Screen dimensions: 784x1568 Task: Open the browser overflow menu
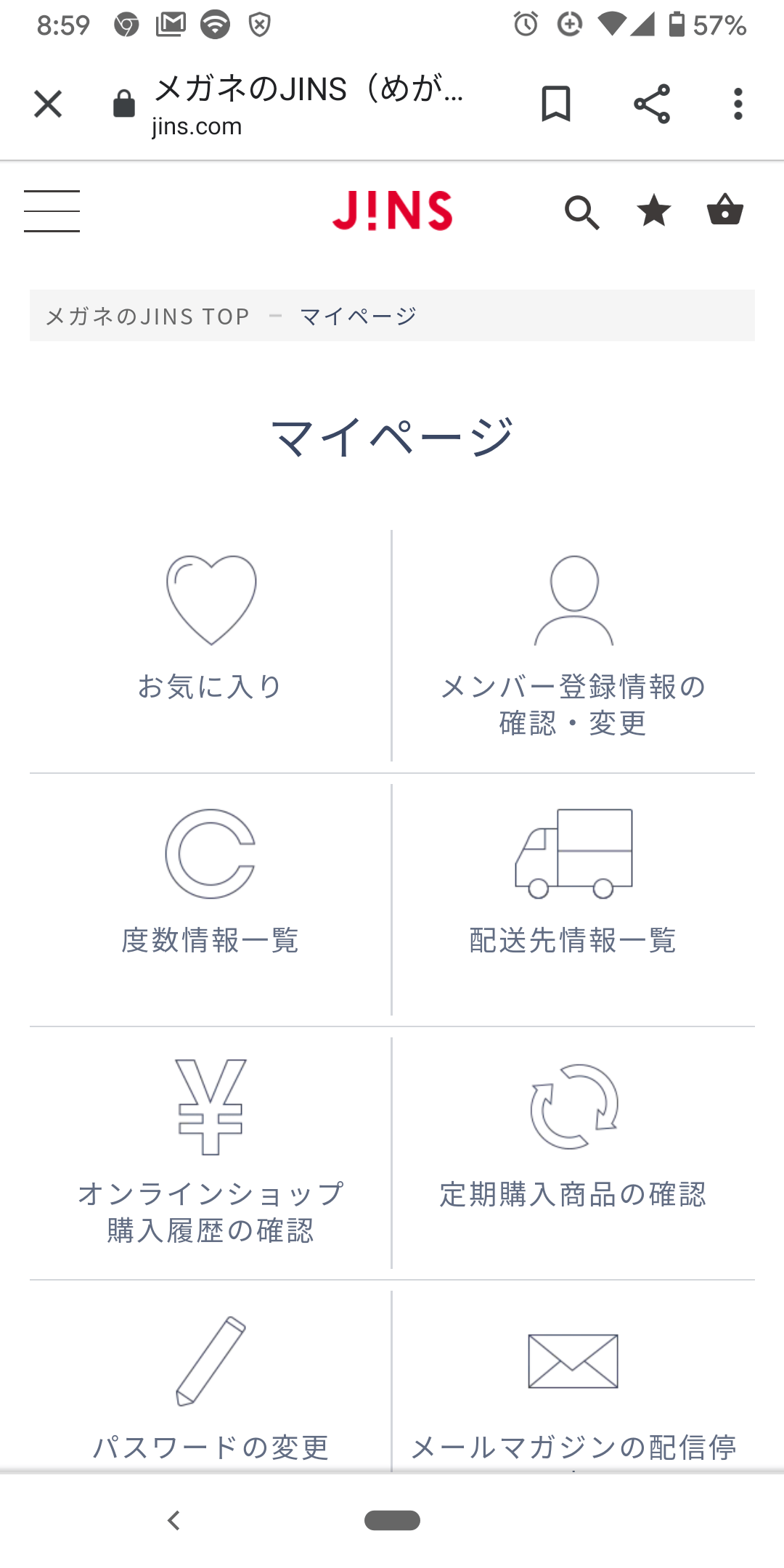click(738, 104)
